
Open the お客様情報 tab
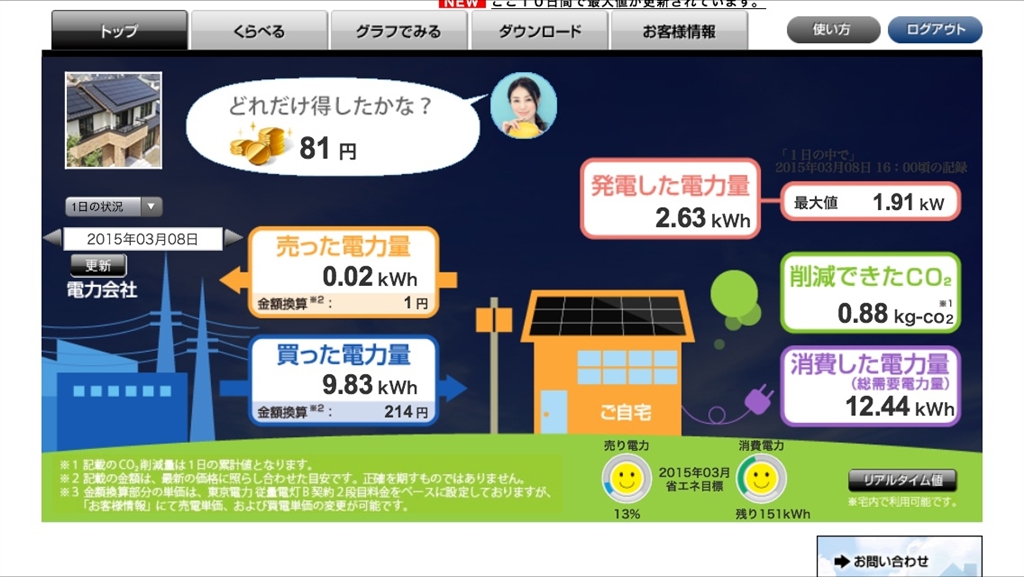tap(679, 31)
